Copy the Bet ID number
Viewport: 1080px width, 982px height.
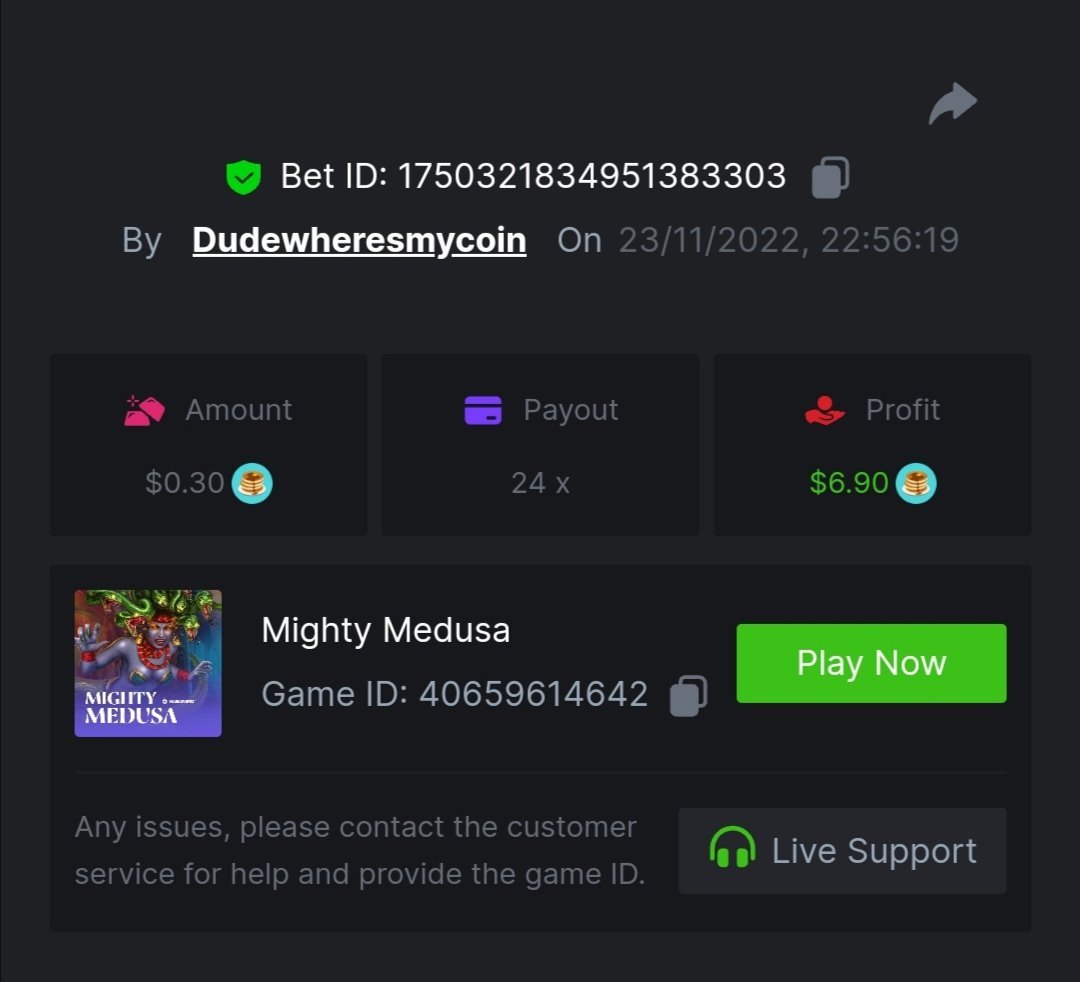830,178
